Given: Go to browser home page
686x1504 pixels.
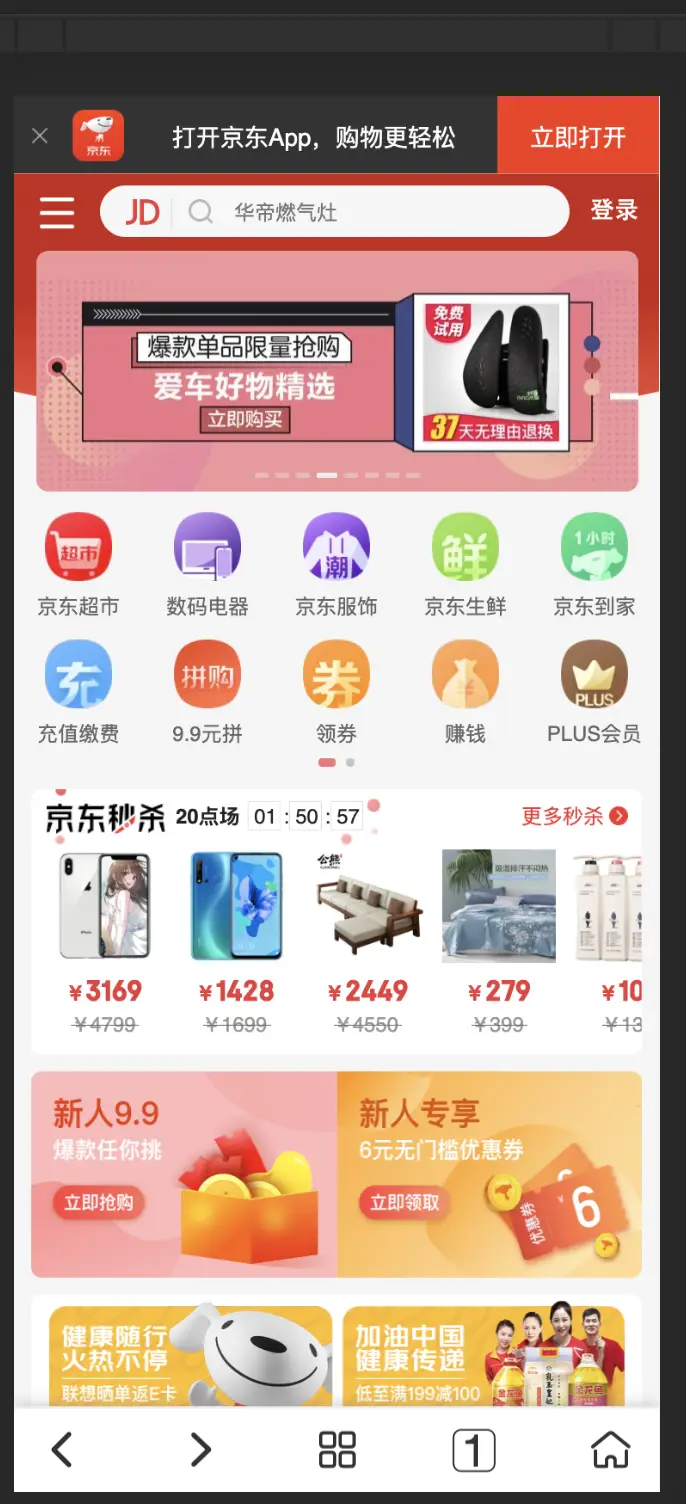Looking at the screenshot, I should pos(610,1449).
